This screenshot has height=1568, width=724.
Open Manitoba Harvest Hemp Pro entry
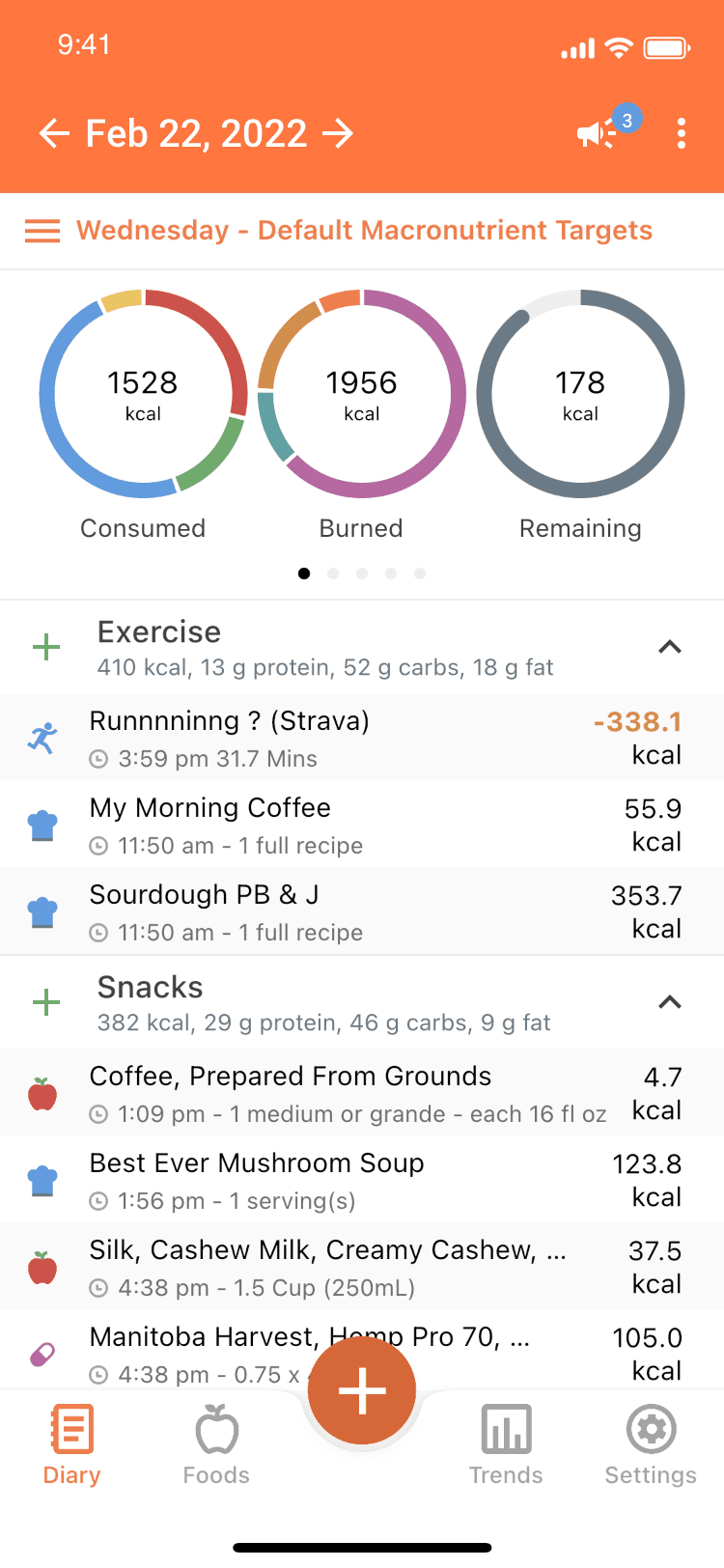tap(193, 1352)
